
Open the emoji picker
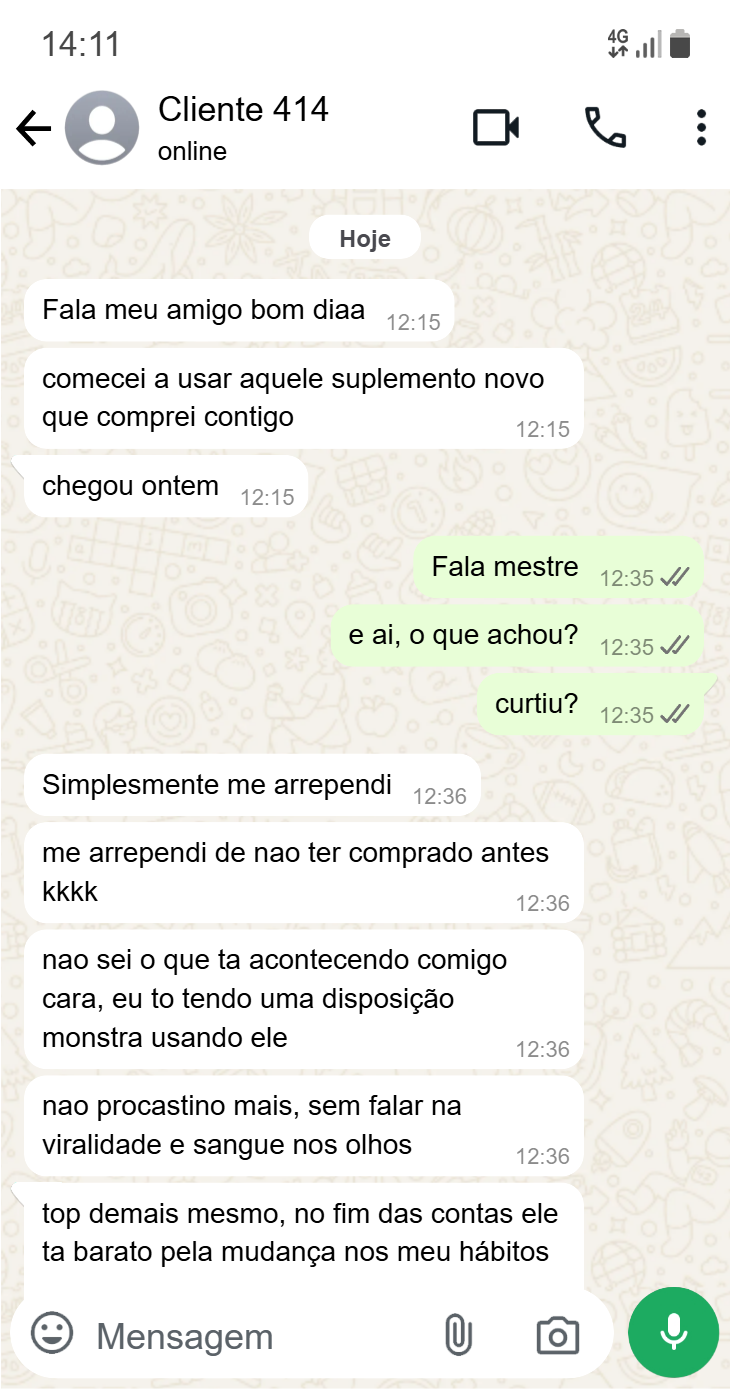(x=52, y=1334)
